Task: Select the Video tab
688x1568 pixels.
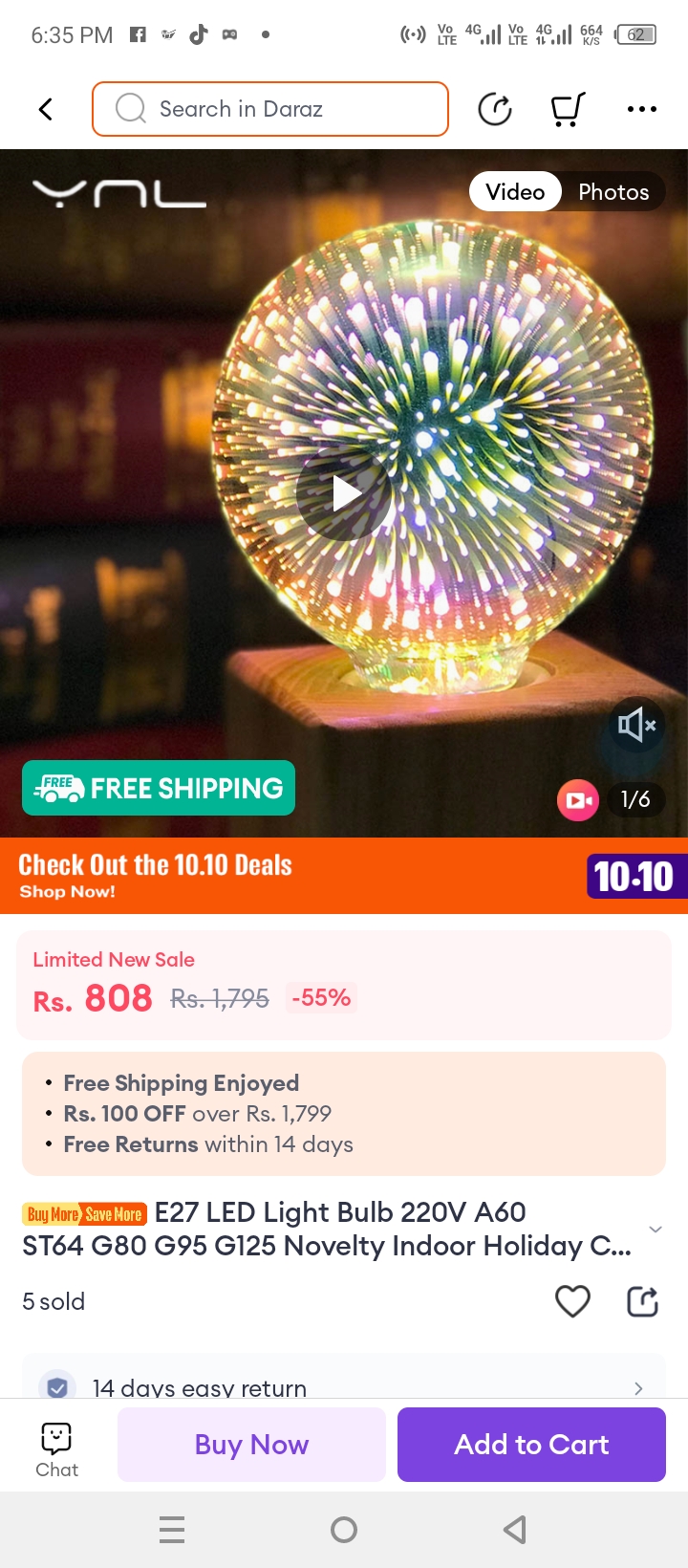Action: 515,192
